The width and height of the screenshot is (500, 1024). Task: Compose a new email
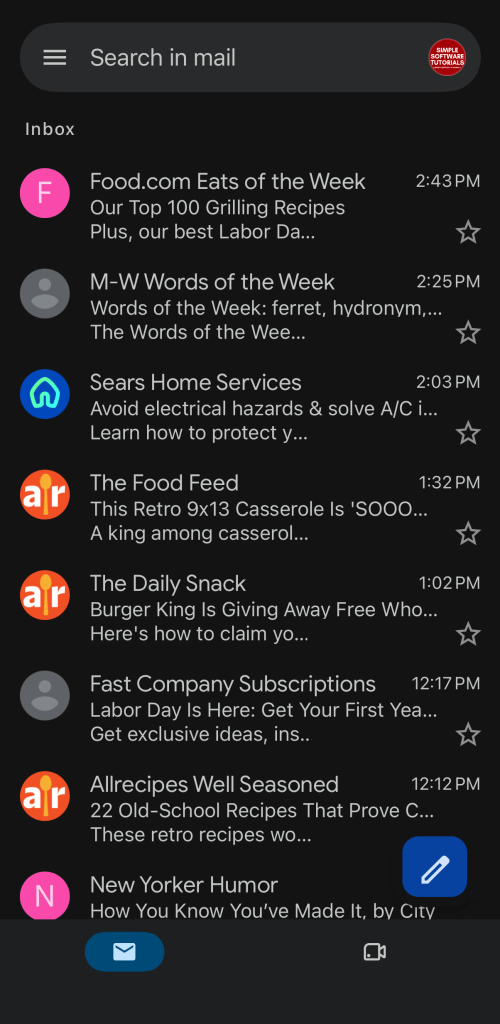coord(435,867)
